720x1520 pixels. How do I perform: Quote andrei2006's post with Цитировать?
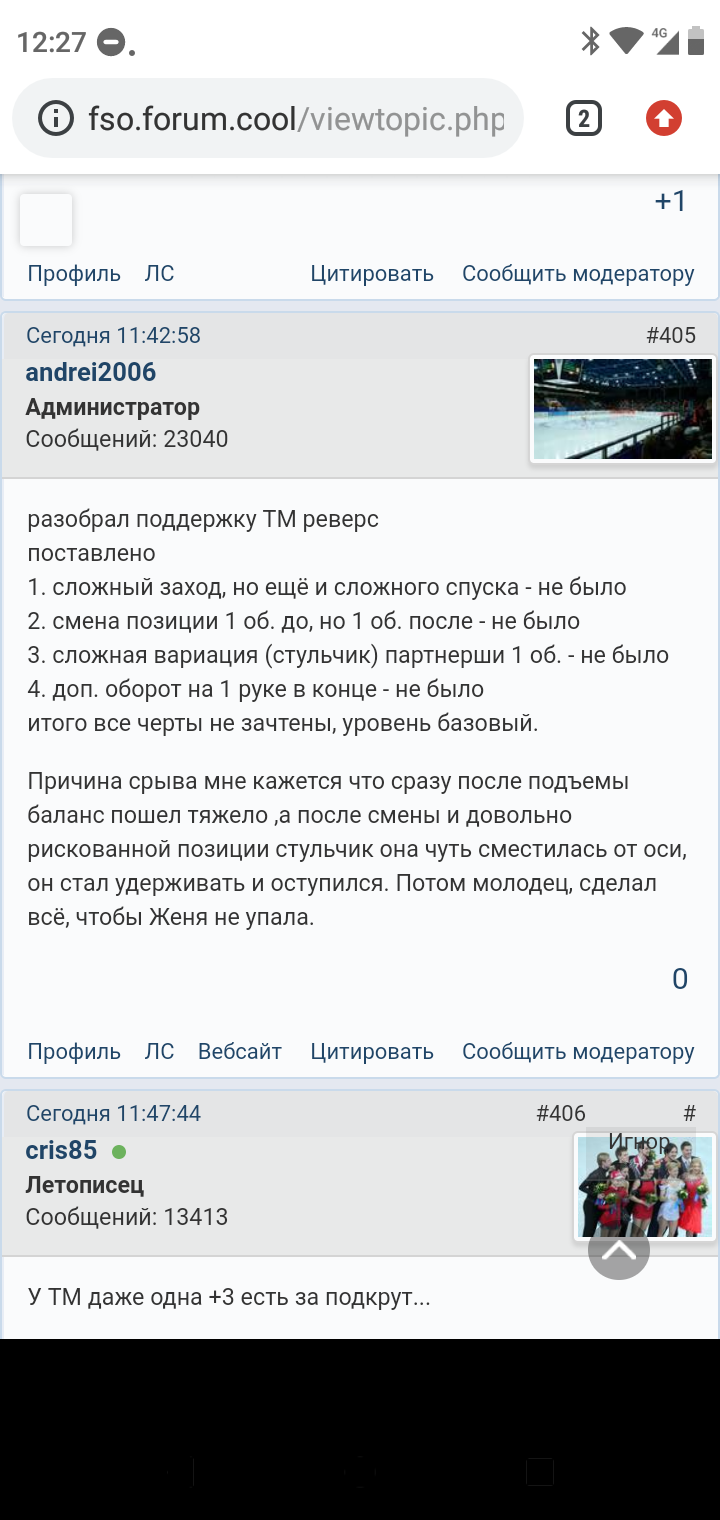(372, 1051)
